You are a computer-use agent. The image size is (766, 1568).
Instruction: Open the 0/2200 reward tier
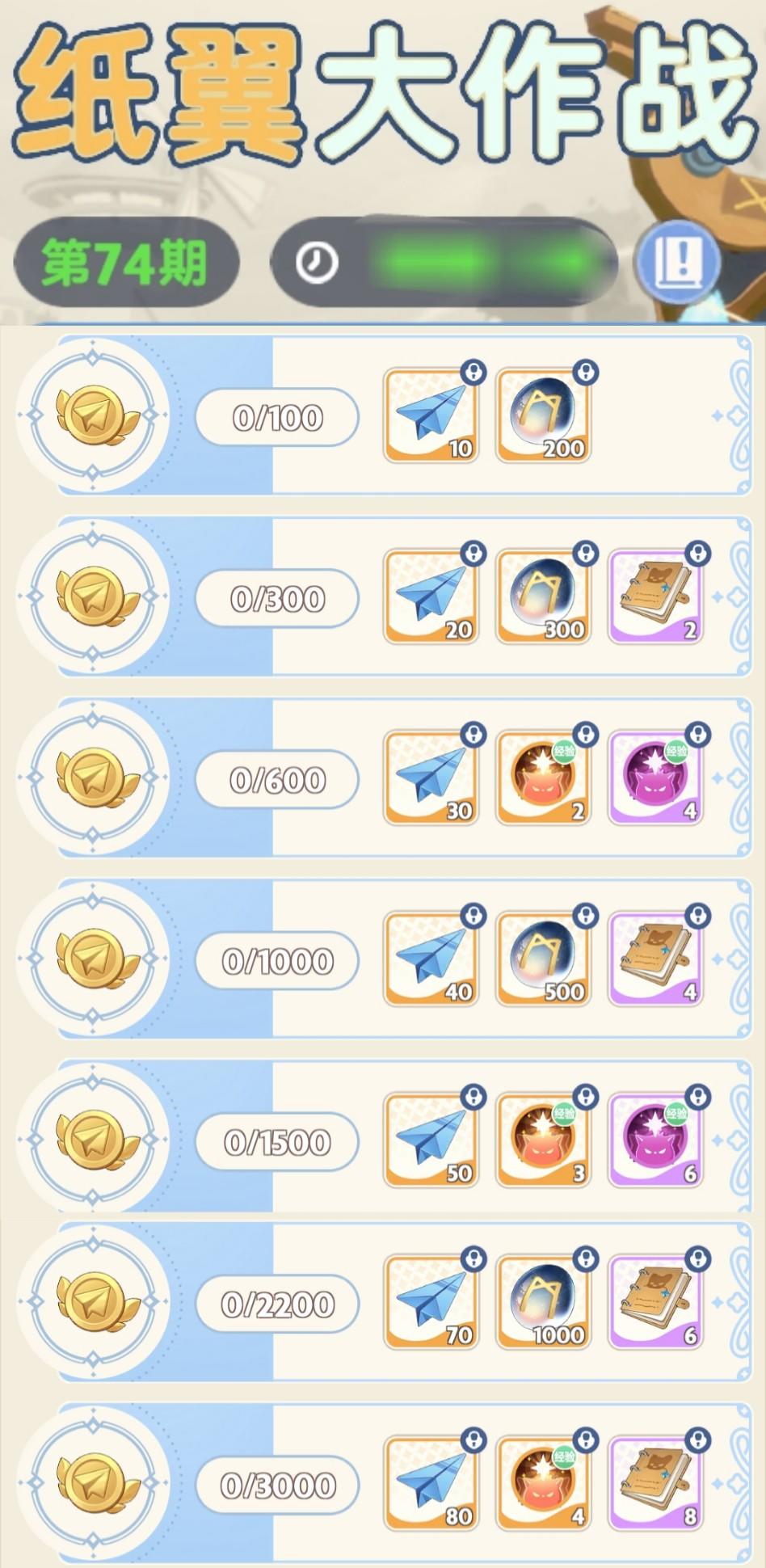click(x=276, y=1302)
